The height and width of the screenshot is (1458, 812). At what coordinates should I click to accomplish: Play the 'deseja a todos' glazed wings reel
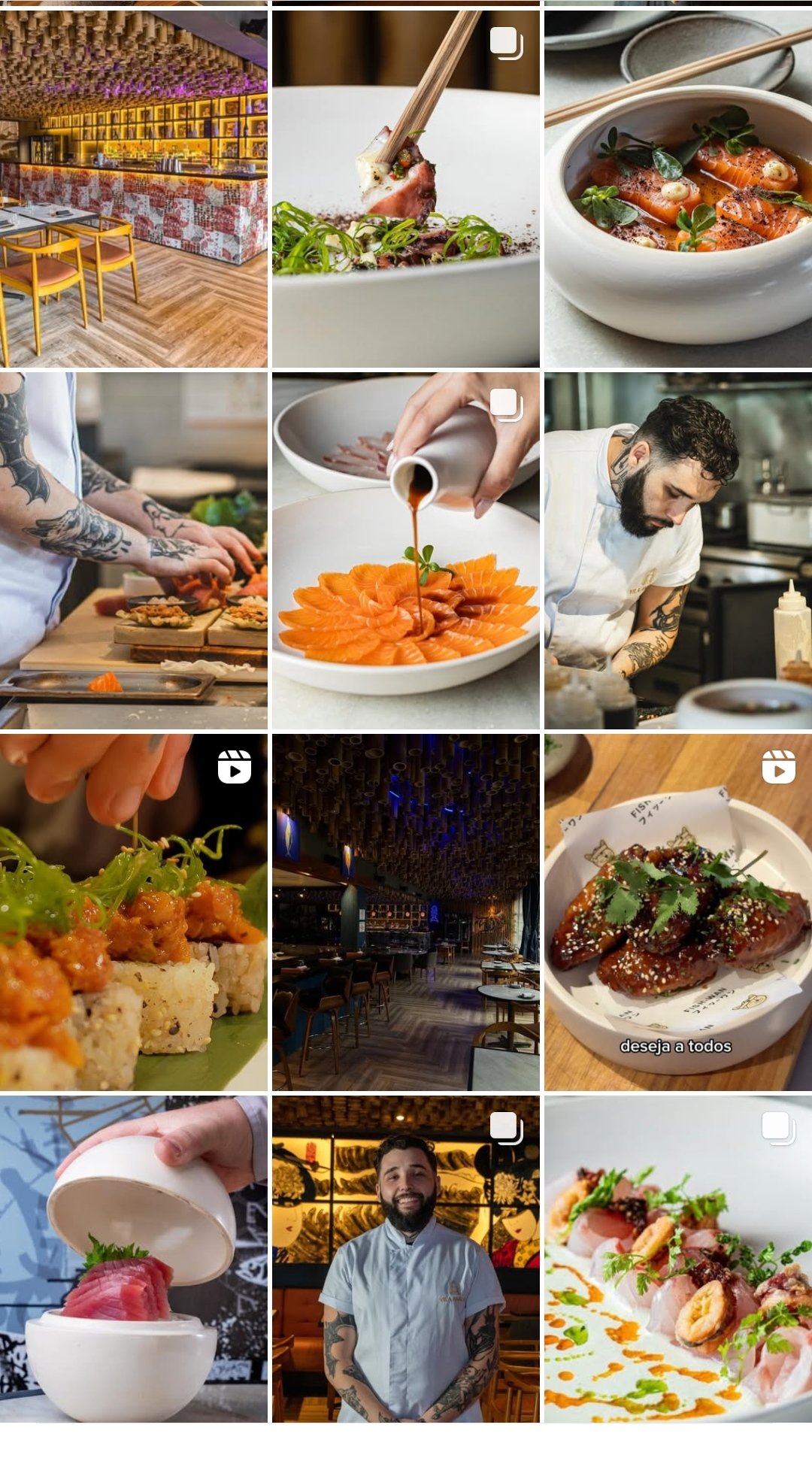click(678, 912)
